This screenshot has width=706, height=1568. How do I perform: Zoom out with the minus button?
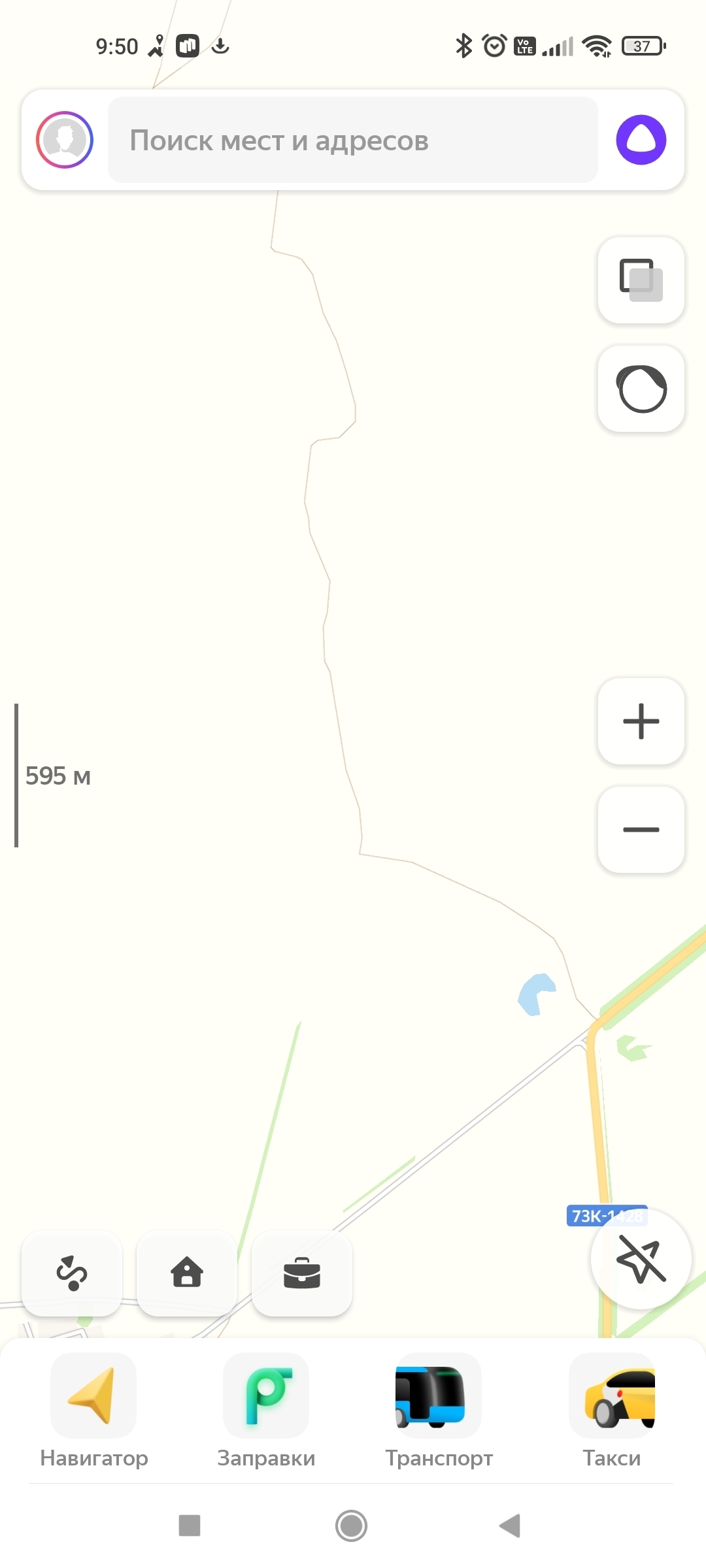coord(641,830)
